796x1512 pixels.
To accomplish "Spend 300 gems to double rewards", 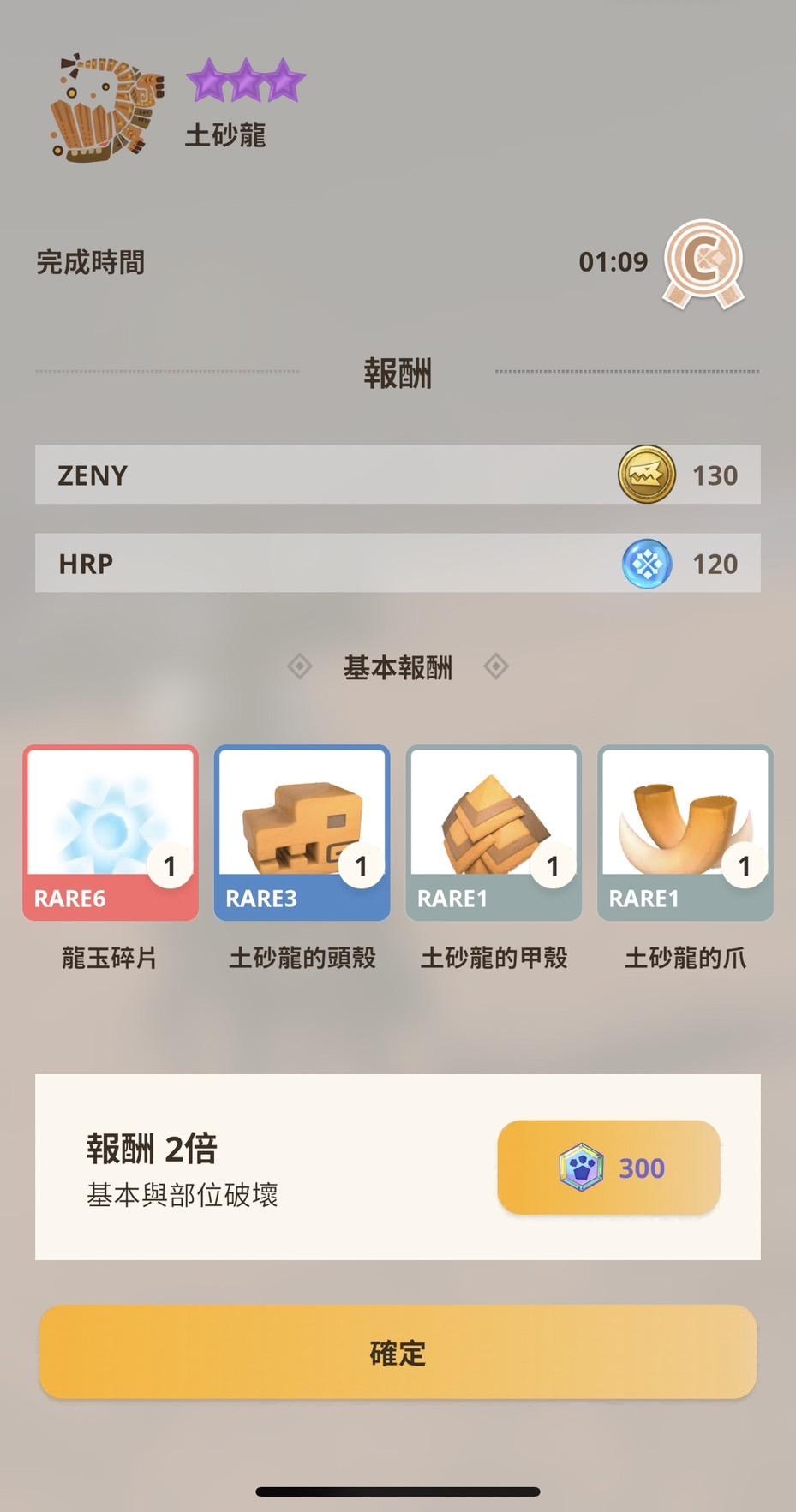I will [x=608, y=1167].
